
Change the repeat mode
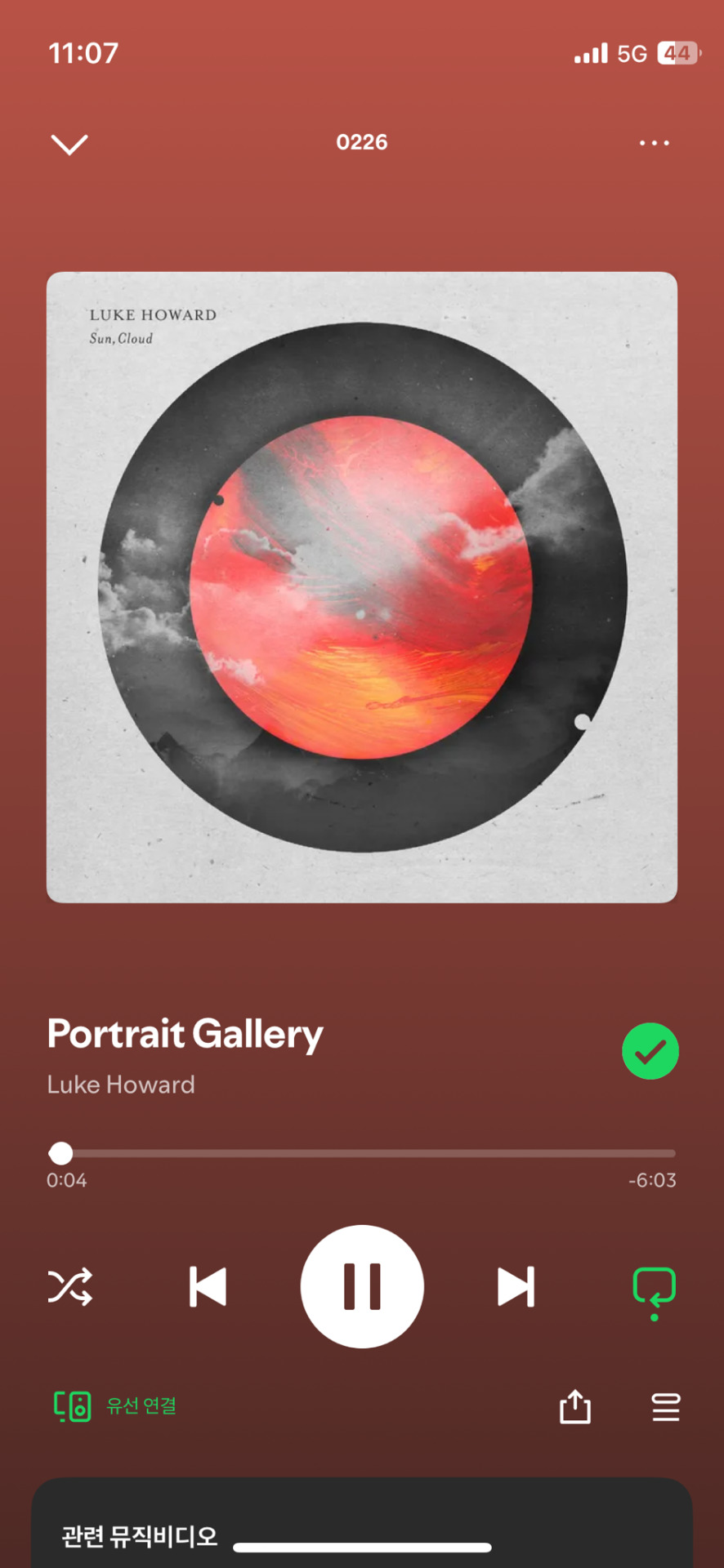(x=654, y=1289)
